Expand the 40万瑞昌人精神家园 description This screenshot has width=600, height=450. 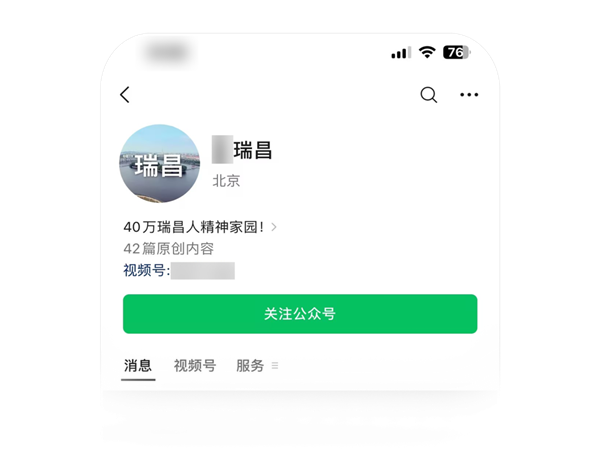click(200, 227)
